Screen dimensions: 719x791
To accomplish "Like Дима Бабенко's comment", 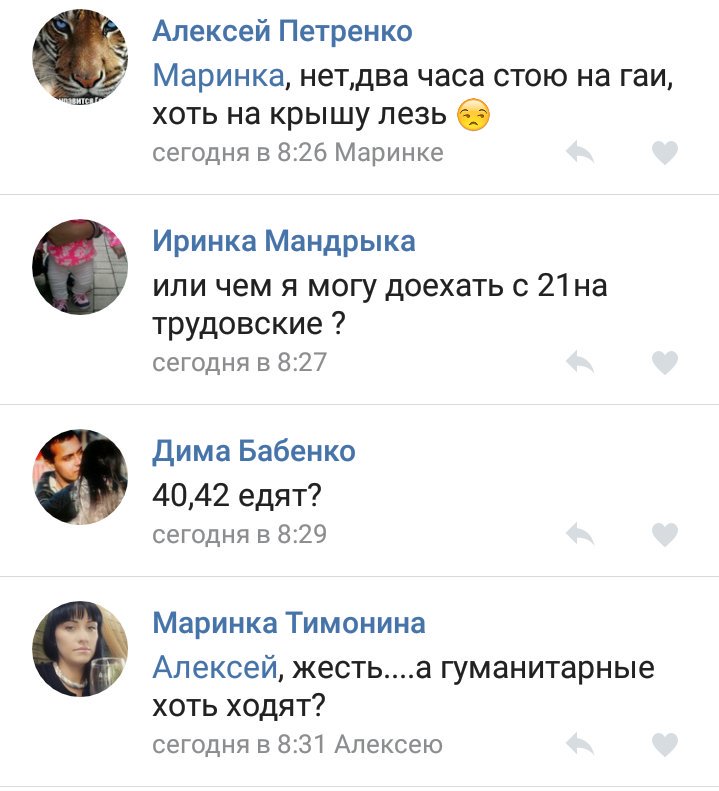I will pyautogui.click(x=665, y=534).
